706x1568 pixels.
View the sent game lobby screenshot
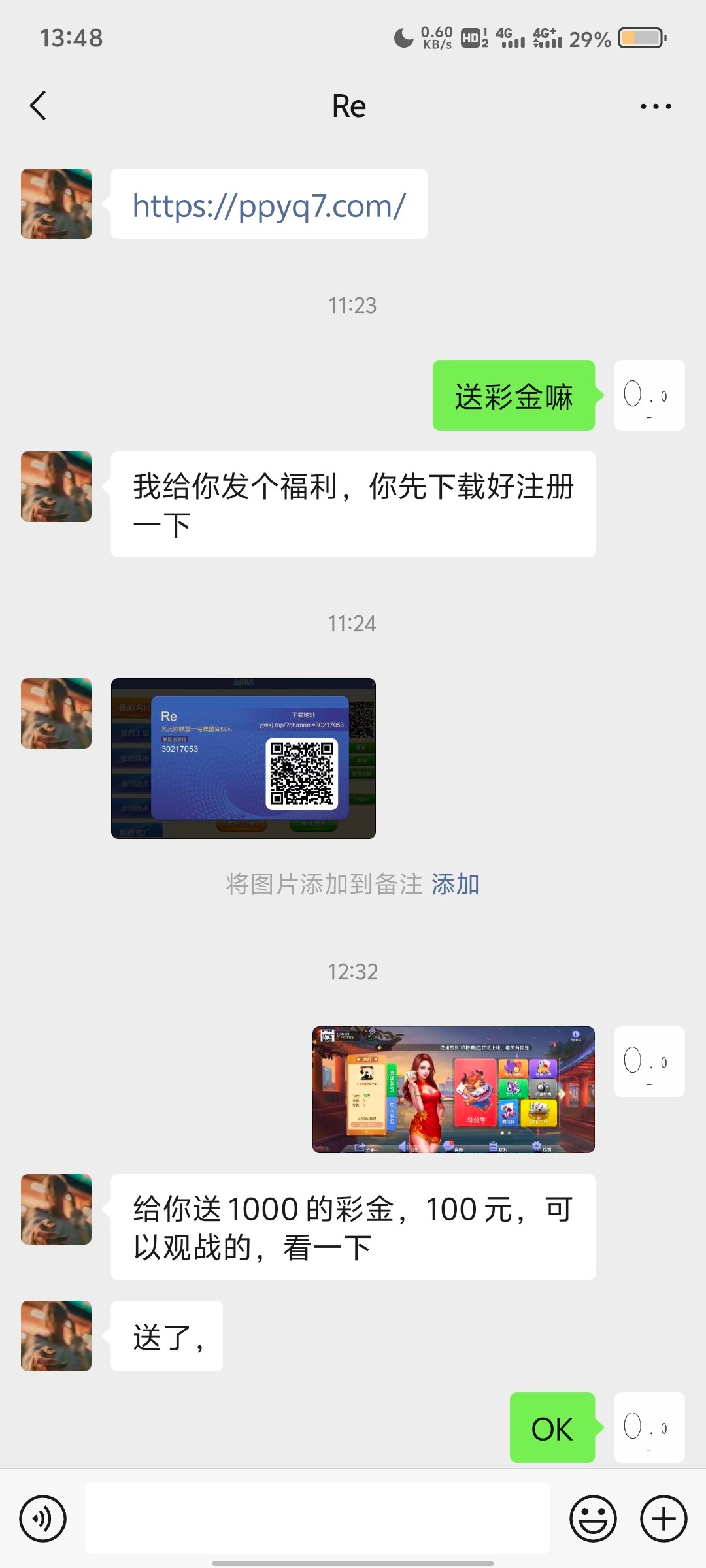point(453,1090)
